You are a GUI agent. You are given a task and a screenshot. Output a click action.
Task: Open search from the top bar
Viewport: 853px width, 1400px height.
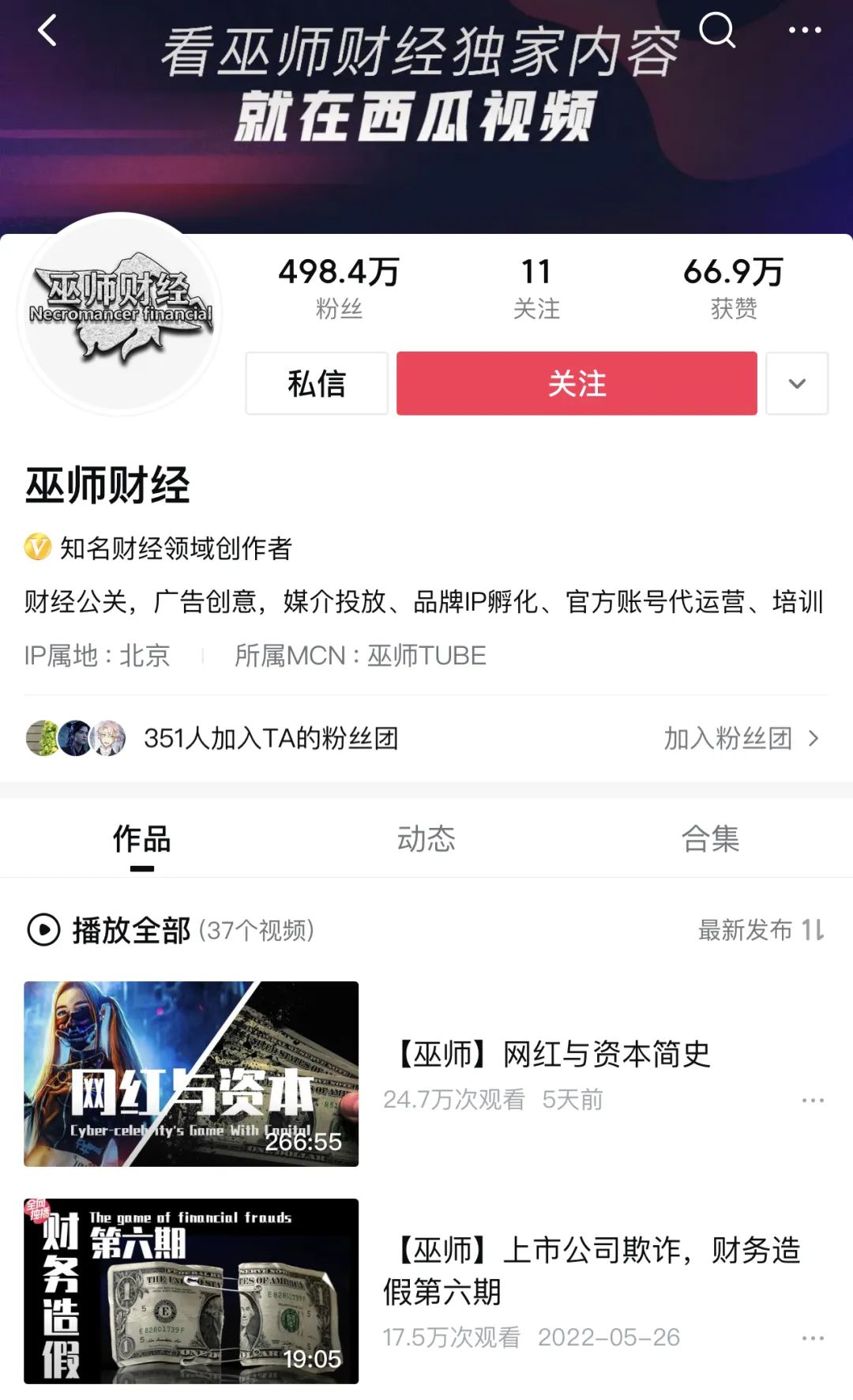pos(717,31)
